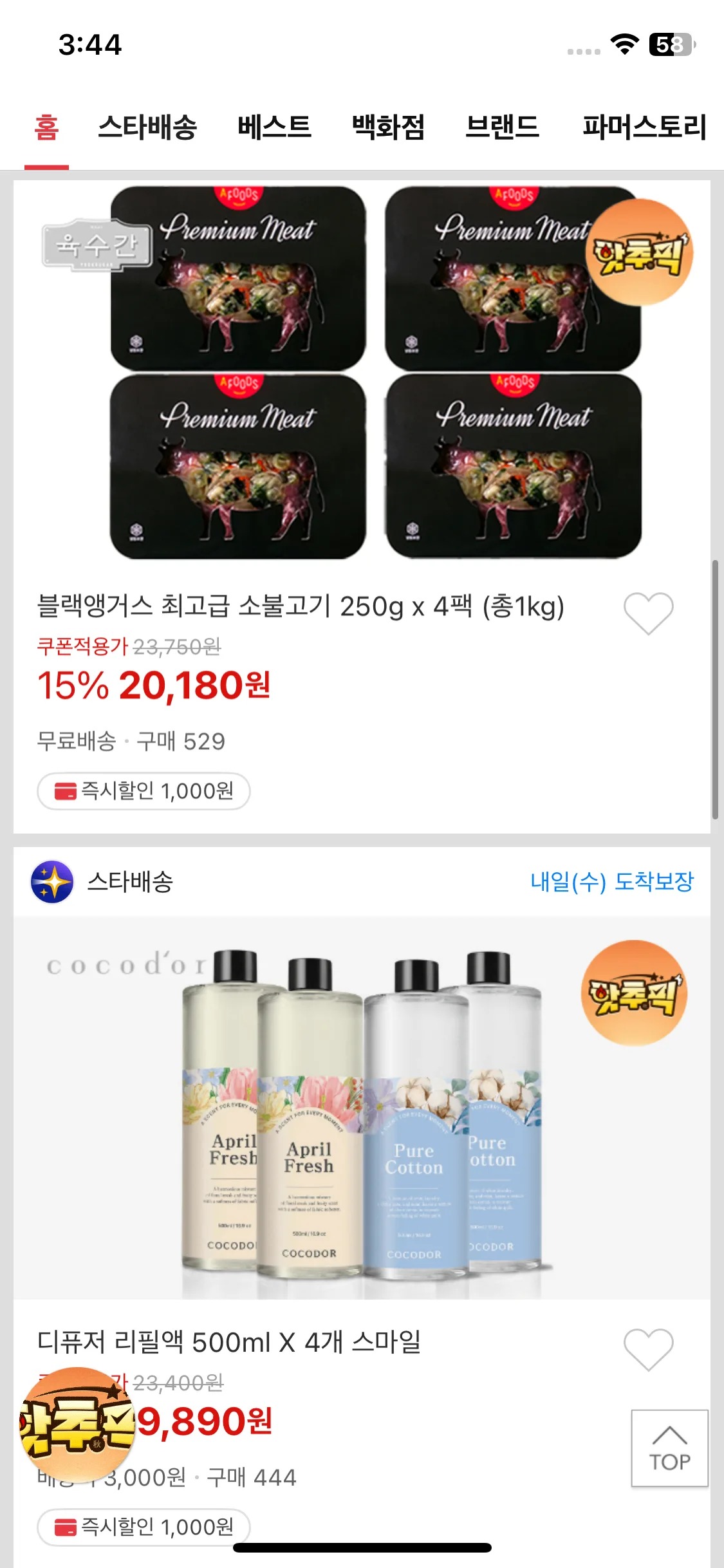This screenshot has height=1568, width=724.
Task: Open the floating 맞춤픽 badge
Action: 77,1423
